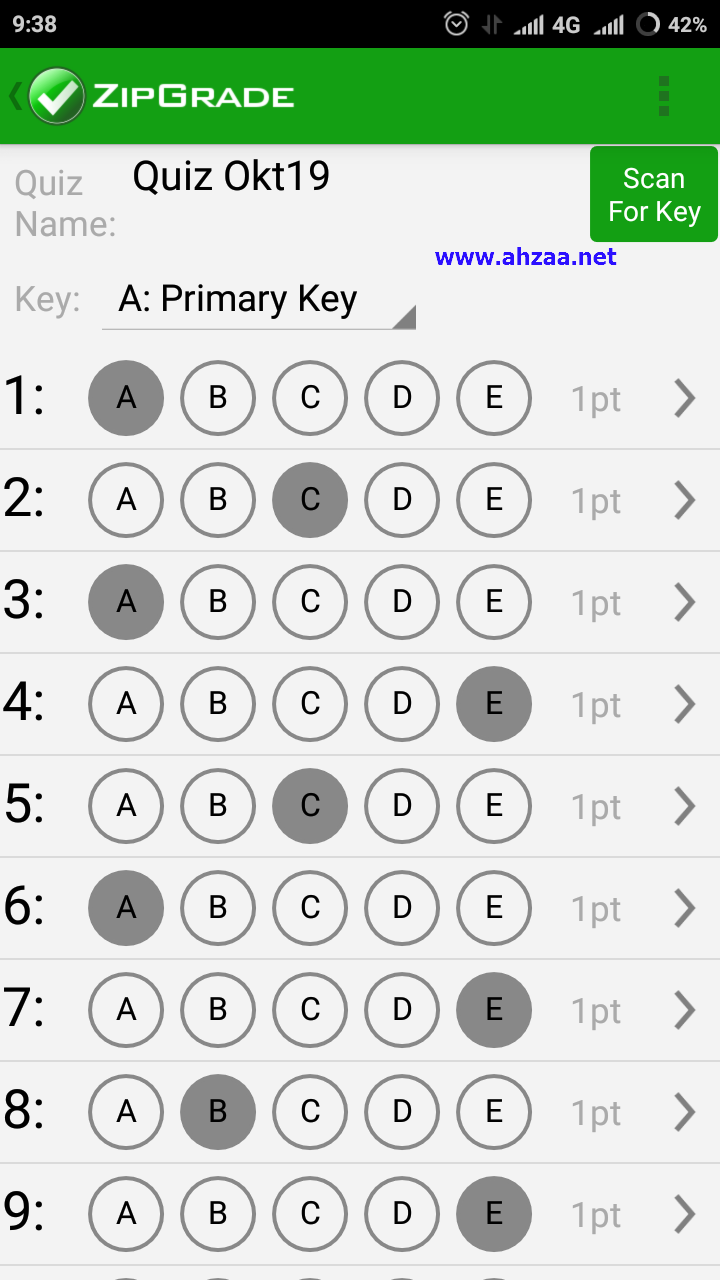
Task: Mark answer C for question 9
Action: (310, 1214)
